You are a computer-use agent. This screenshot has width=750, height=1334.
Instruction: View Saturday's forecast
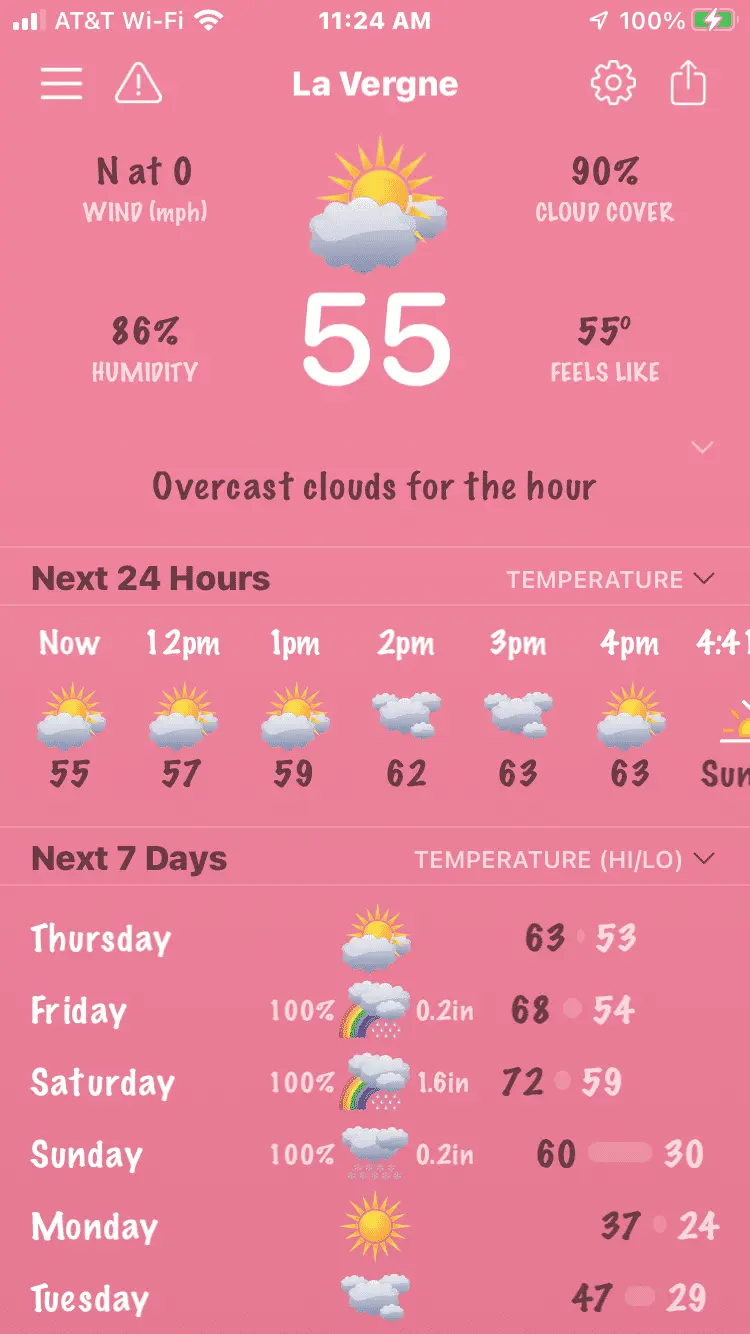(x=375, y=1083)
